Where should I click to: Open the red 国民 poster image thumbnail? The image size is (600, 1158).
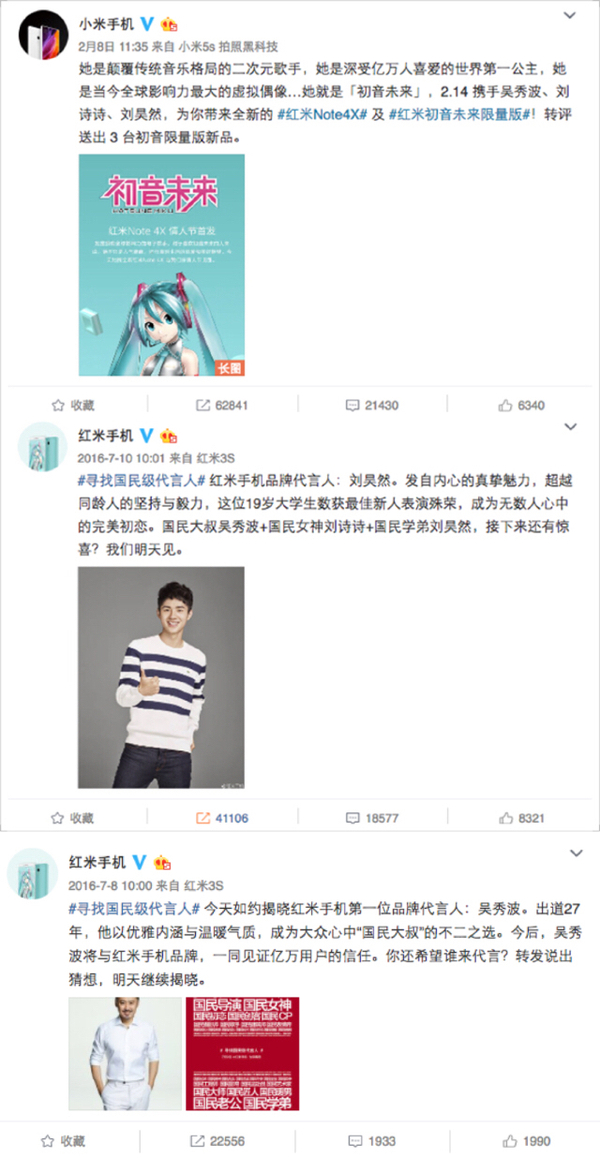tap(241, 1053)
